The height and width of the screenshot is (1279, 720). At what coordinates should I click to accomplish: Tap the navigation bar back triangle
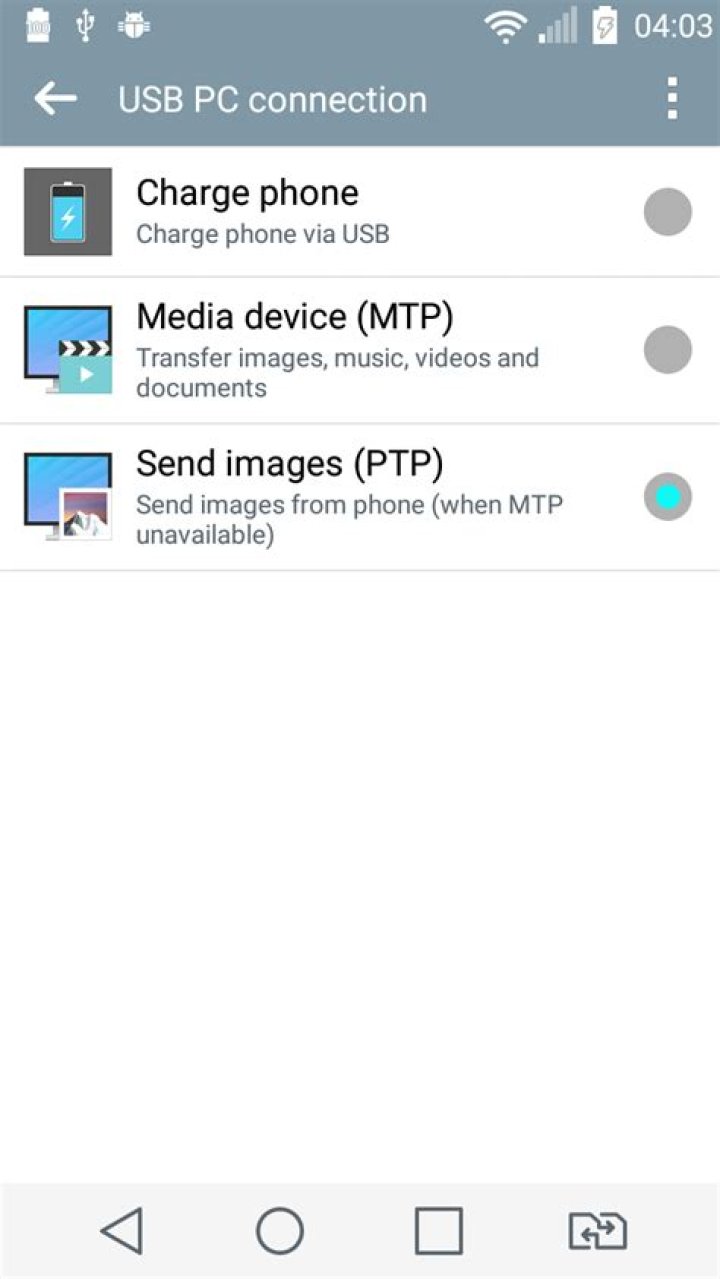click(123, 1232)
